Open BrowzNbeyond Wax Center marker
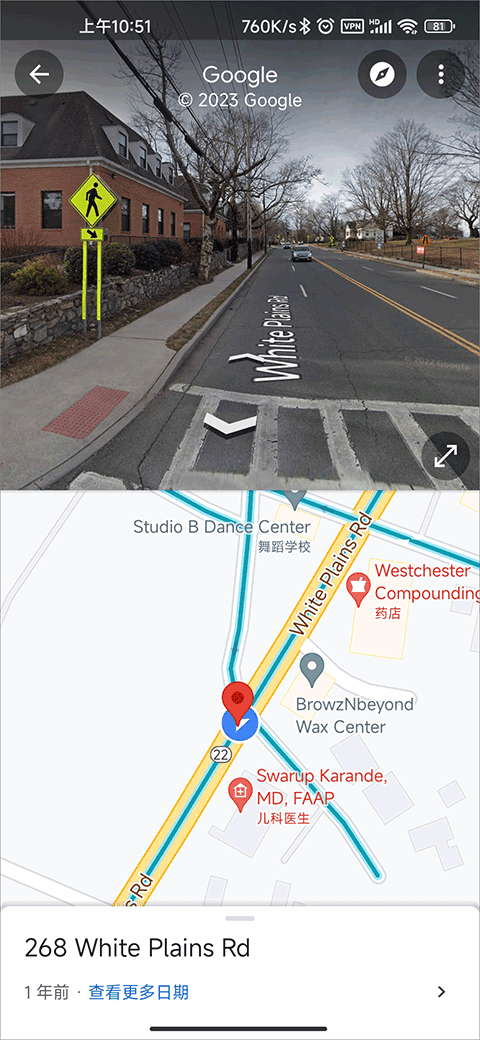 [x=312, y=671]
